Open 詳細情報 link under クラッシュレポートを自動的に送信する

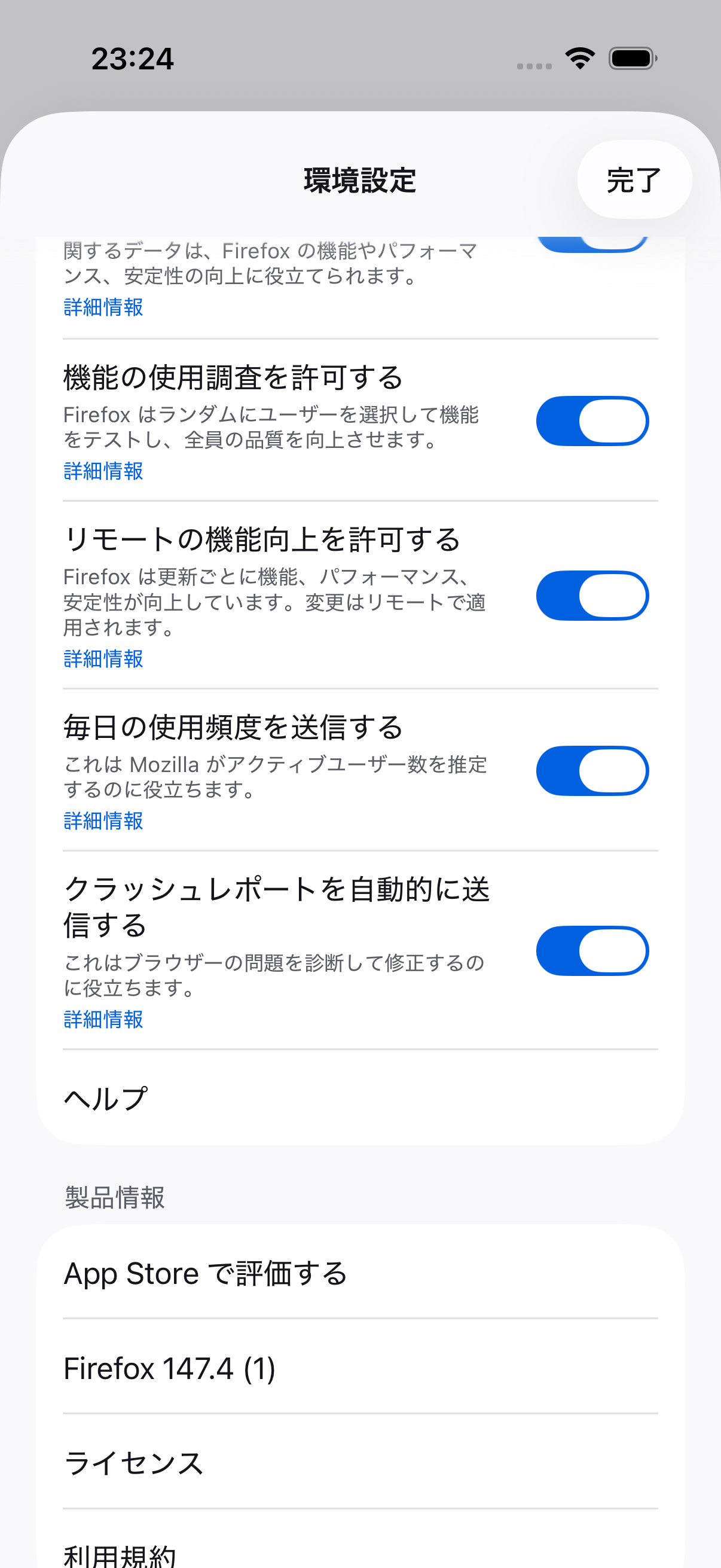point(103,1020)
